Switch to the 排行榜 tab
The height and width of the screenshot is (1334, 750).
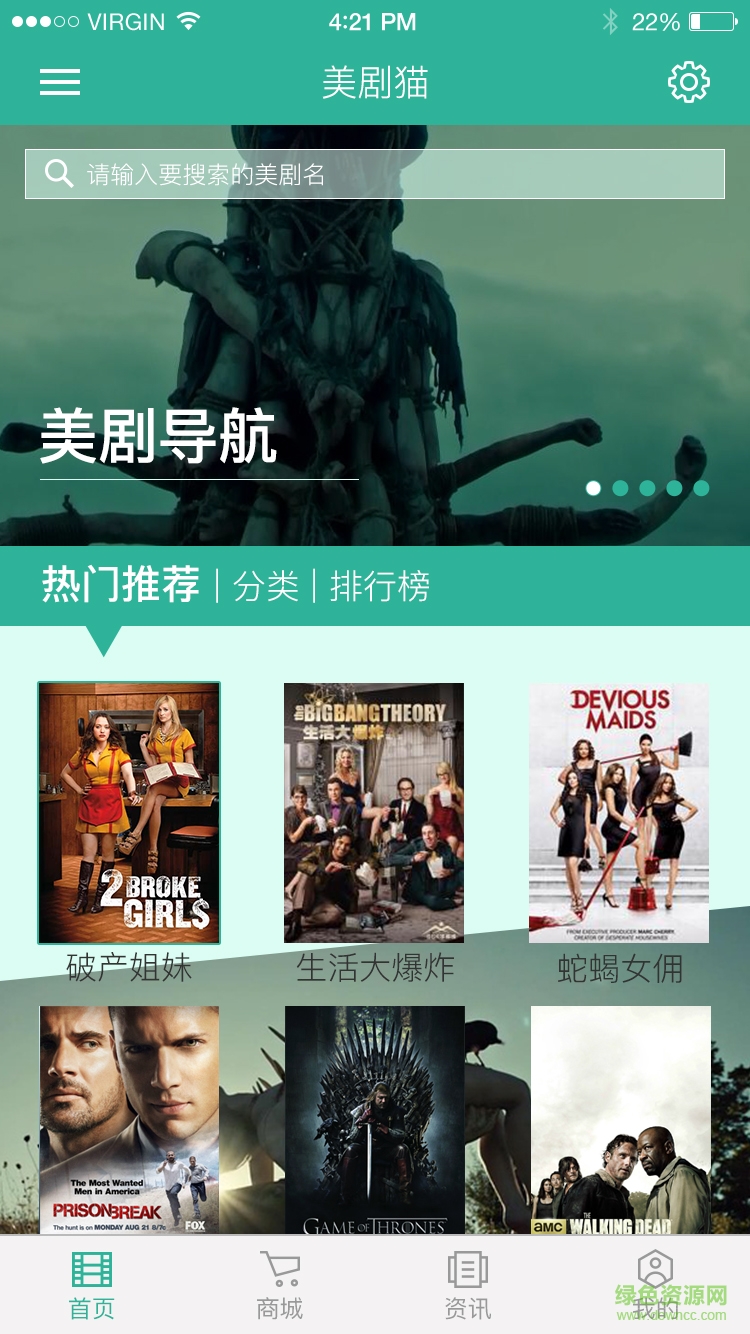(x=380, y=586)
